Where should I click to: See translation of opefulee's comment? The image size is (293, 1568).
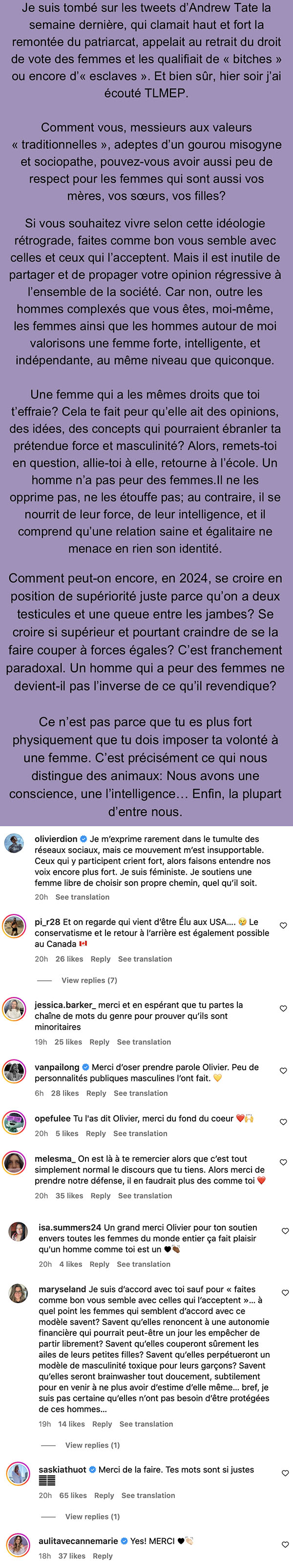pyautogui.click(x=140, y=1133)
